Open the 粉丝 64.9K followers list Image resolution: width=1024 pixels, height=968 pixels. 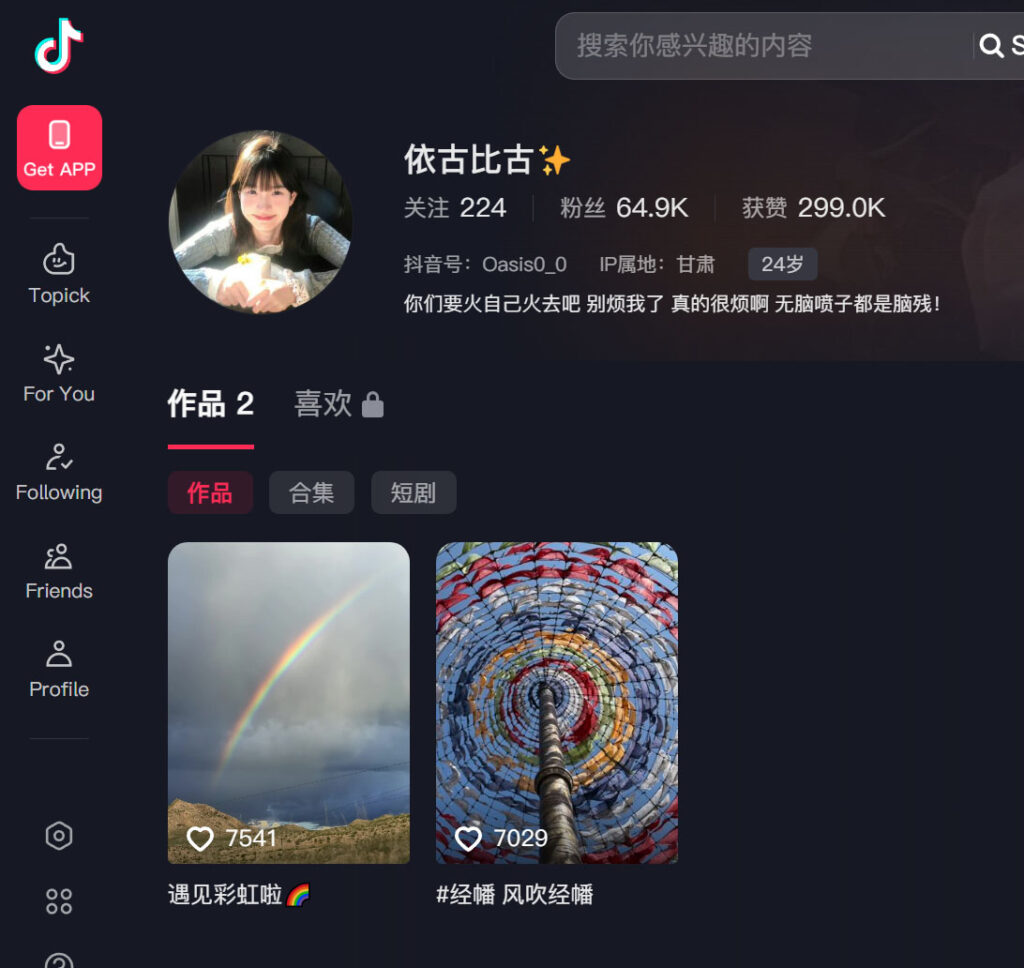pyautogui.click(x=624, y=208)
